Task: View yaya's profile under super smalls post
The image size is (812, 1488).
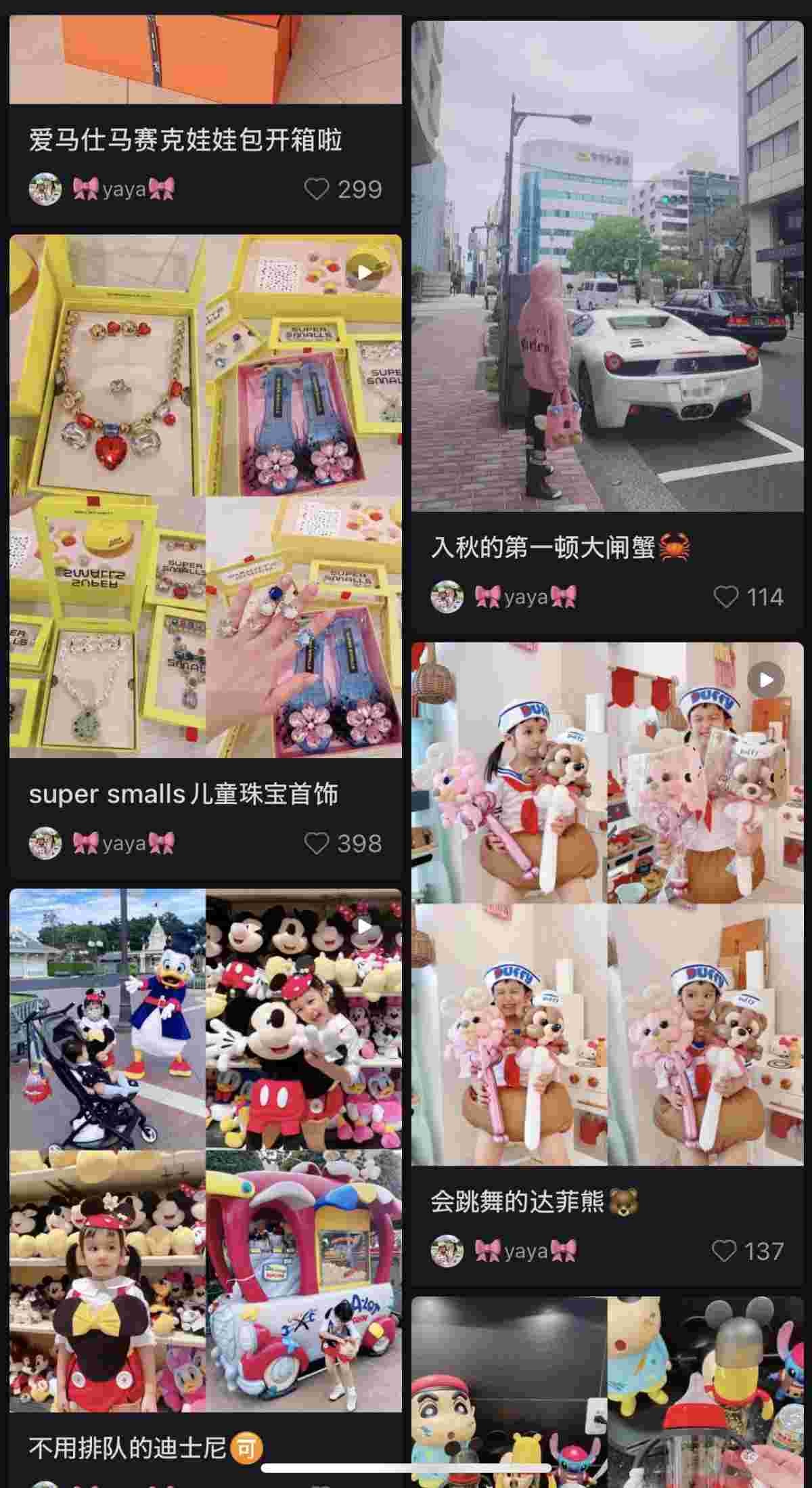Action: 103,843
